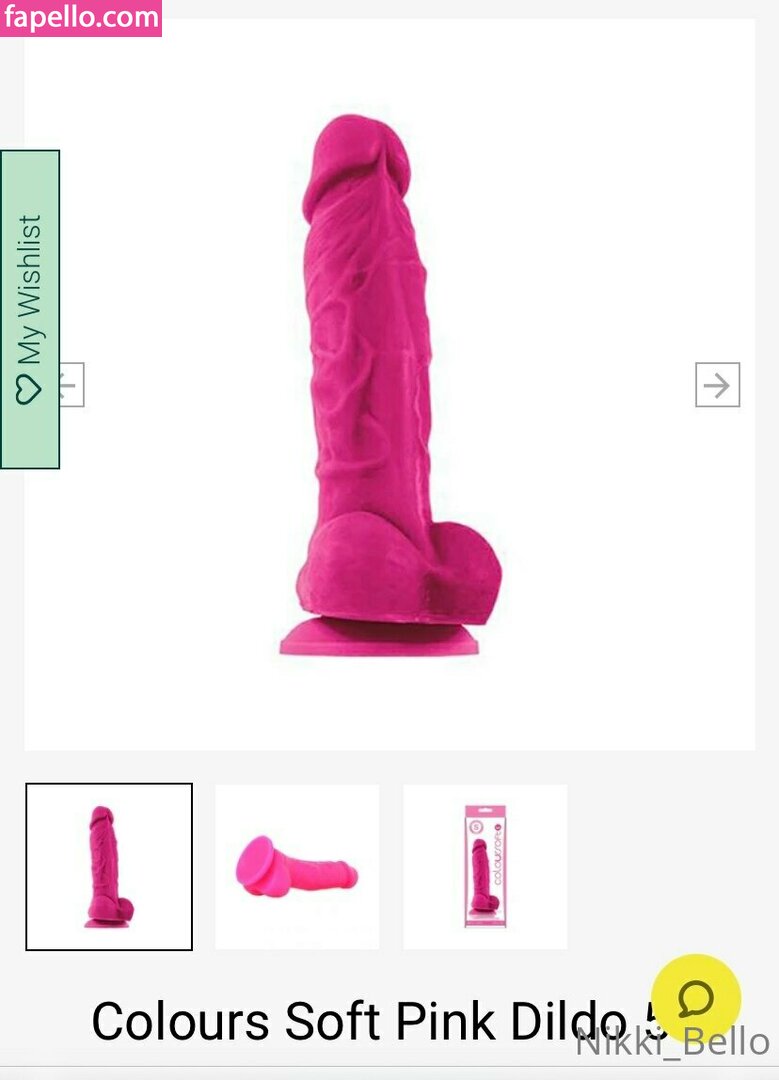
Task: Select the first upright product thumbnail
Action: pos(109,866)
